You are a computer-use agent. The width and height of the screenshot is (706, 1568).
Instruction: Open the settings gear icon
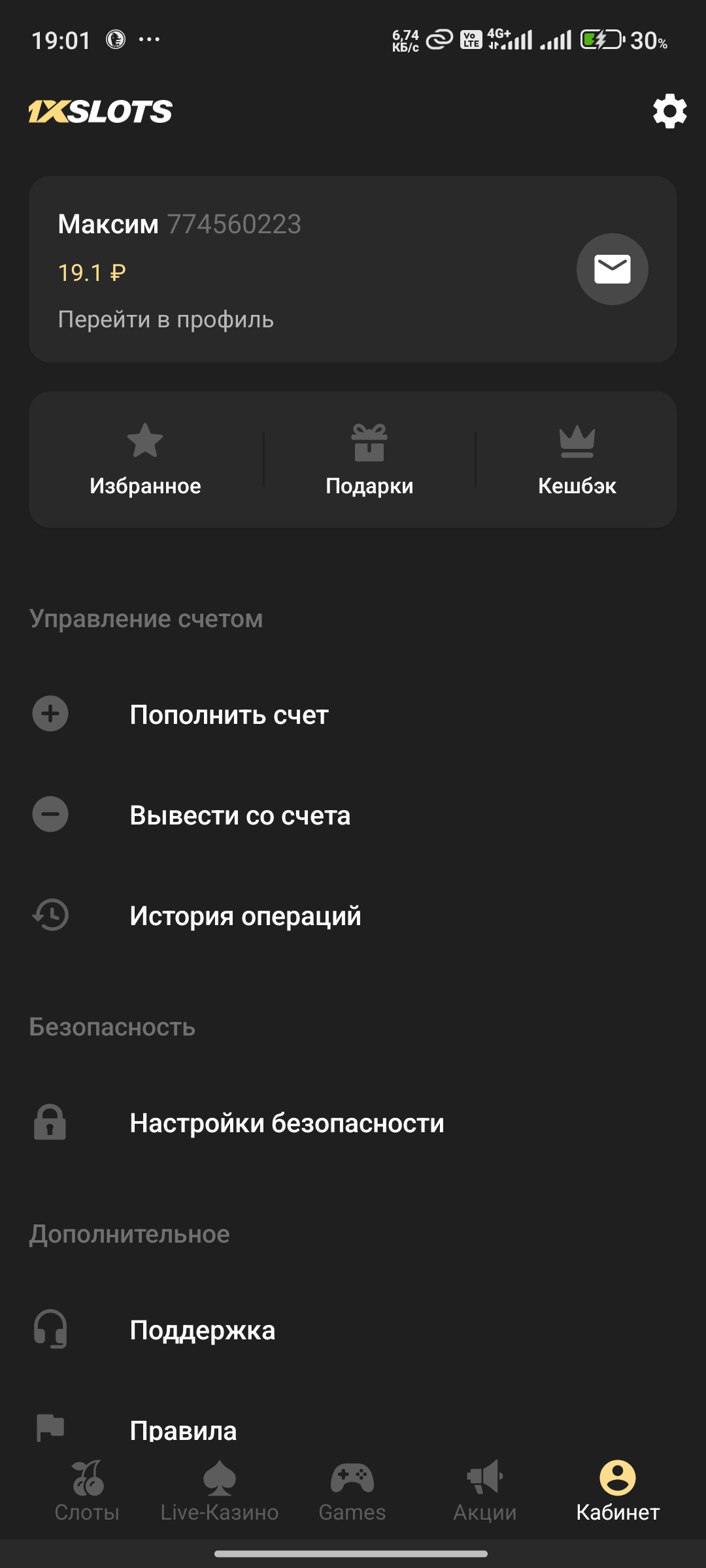tap(669, 111)
